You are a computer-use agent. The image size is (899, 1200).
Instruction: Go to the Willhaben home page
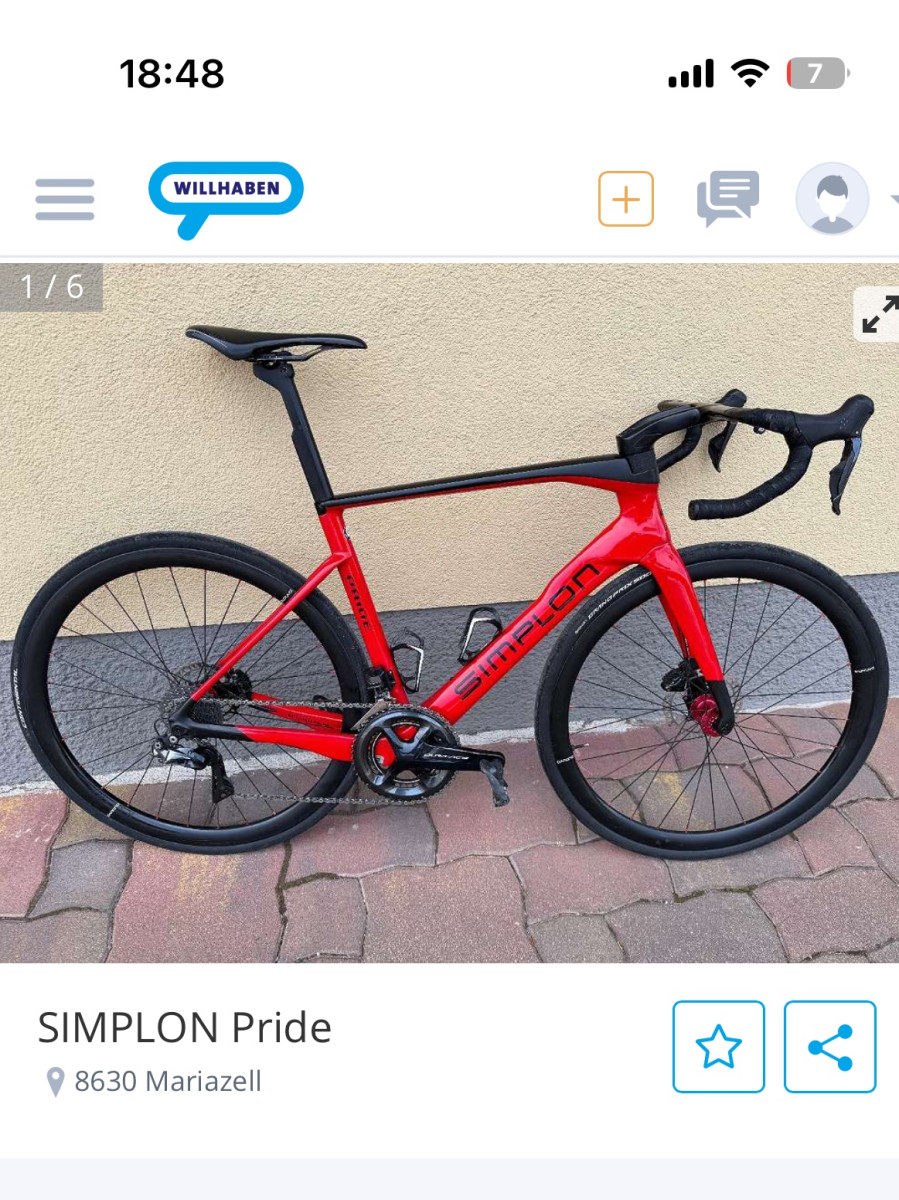click(226, 193)
